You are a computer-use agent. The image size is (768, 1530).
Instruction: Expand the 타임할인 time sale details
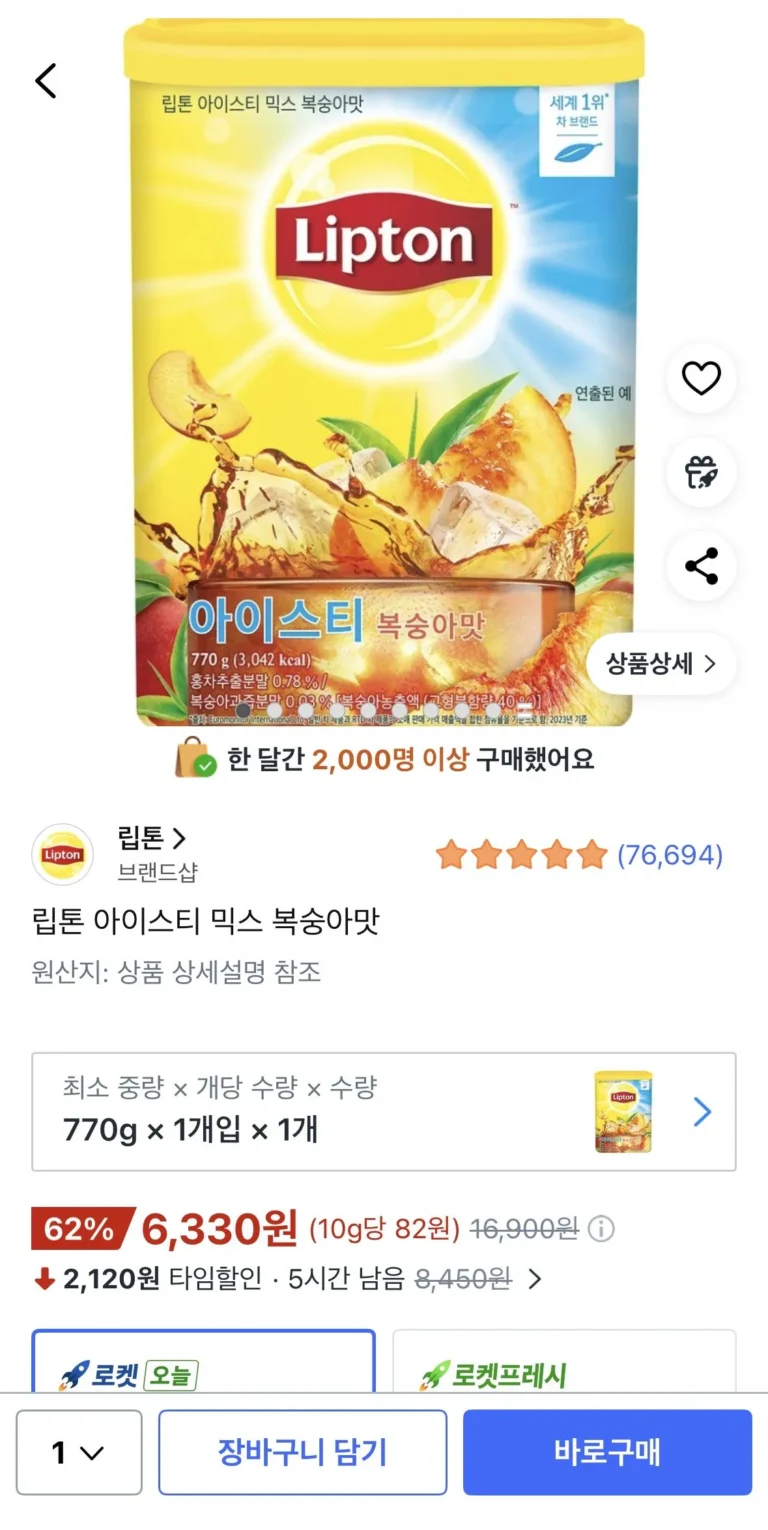[534, 1279]
